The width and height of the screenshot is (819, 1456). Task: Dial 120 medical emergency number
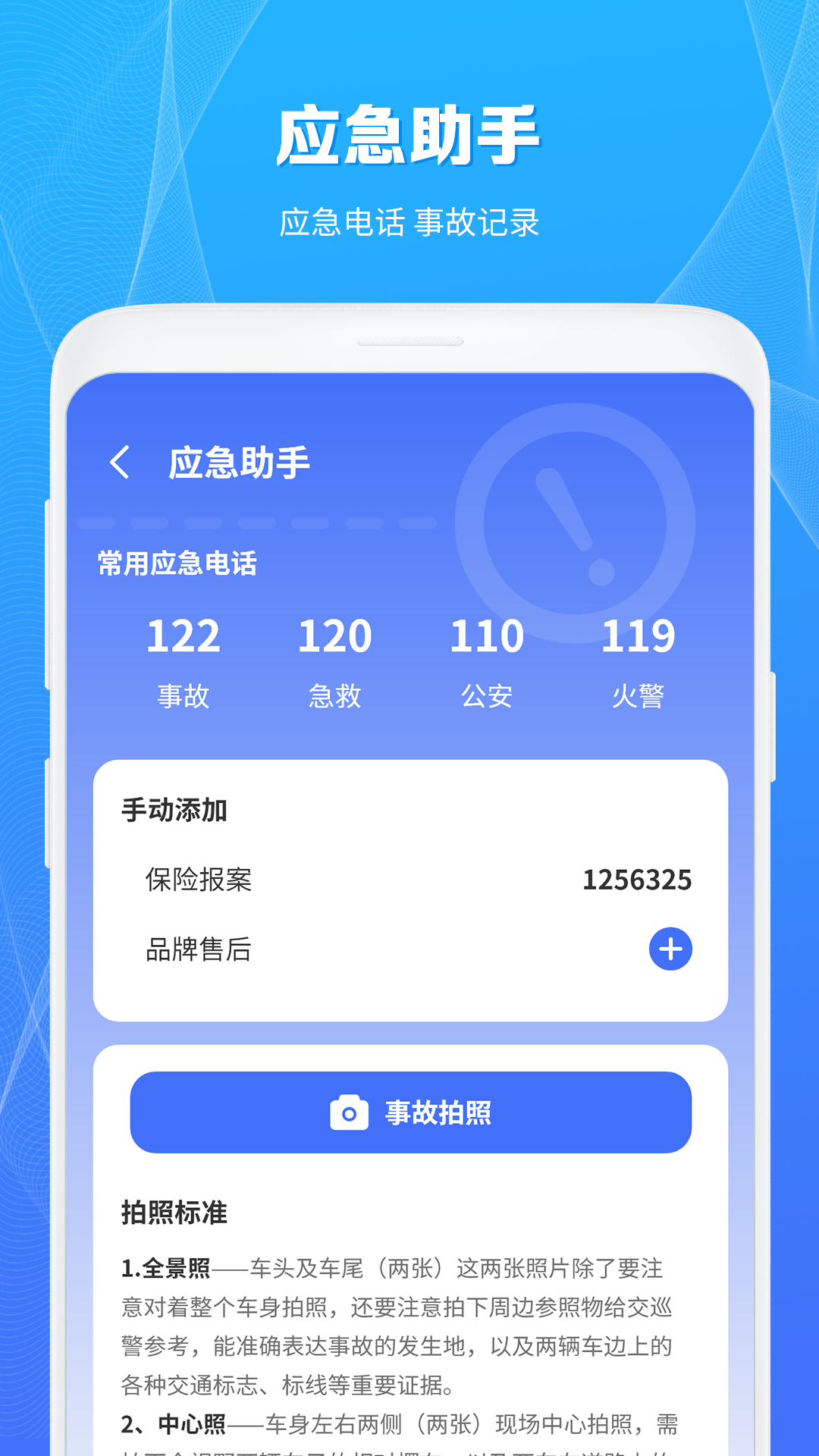336,637
